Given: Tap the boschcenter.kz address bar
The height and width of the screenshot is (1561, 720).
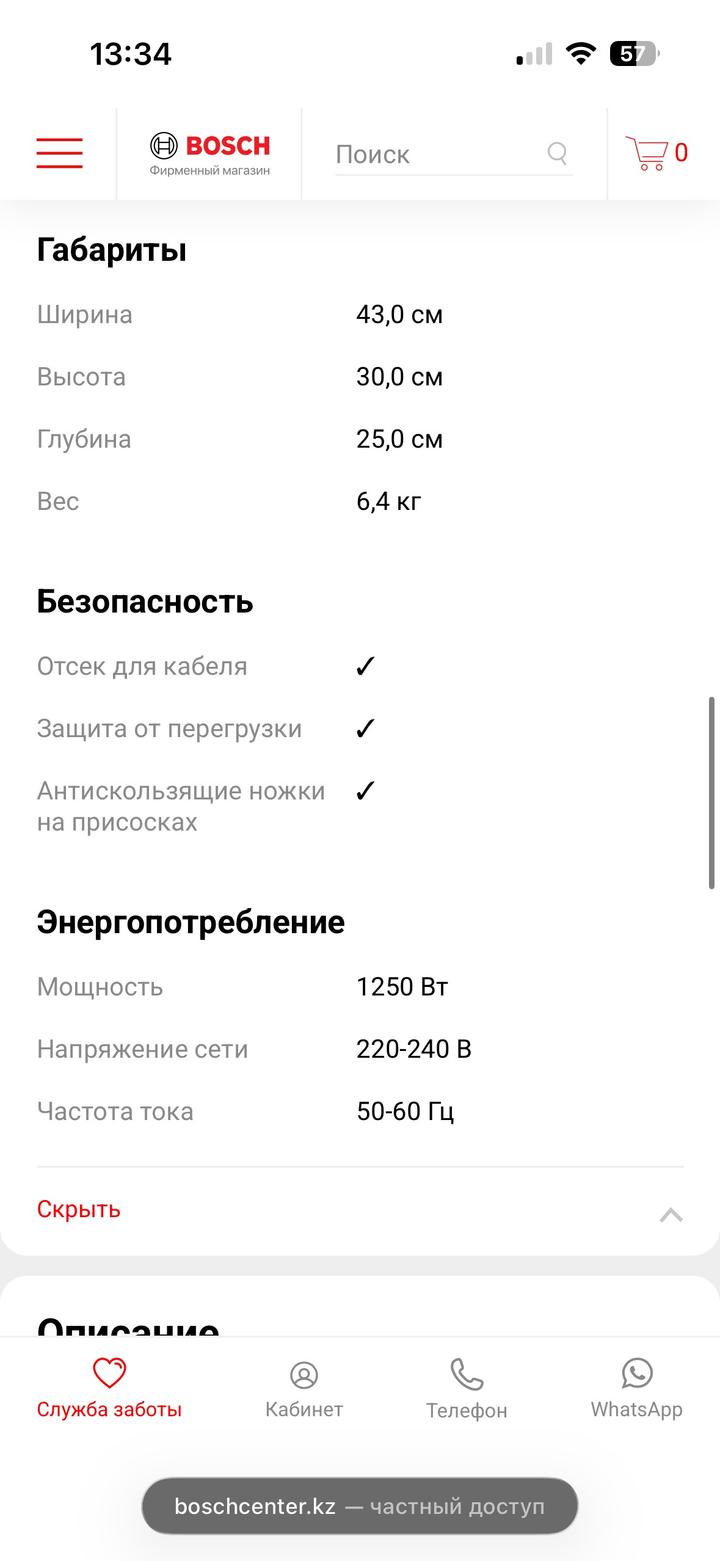Looking at the screenshot, I should [x=359, y=1506].
